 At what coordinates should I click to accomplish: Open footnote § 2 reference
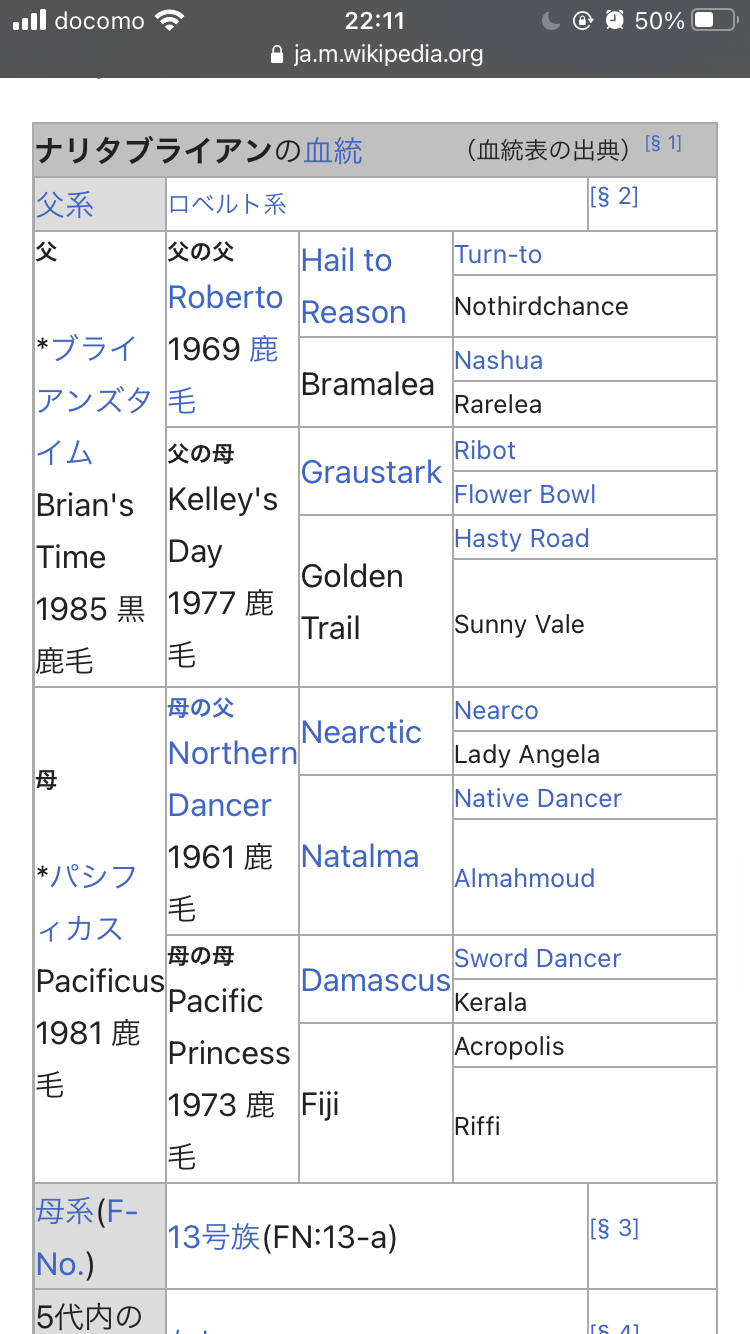[614, 196]
